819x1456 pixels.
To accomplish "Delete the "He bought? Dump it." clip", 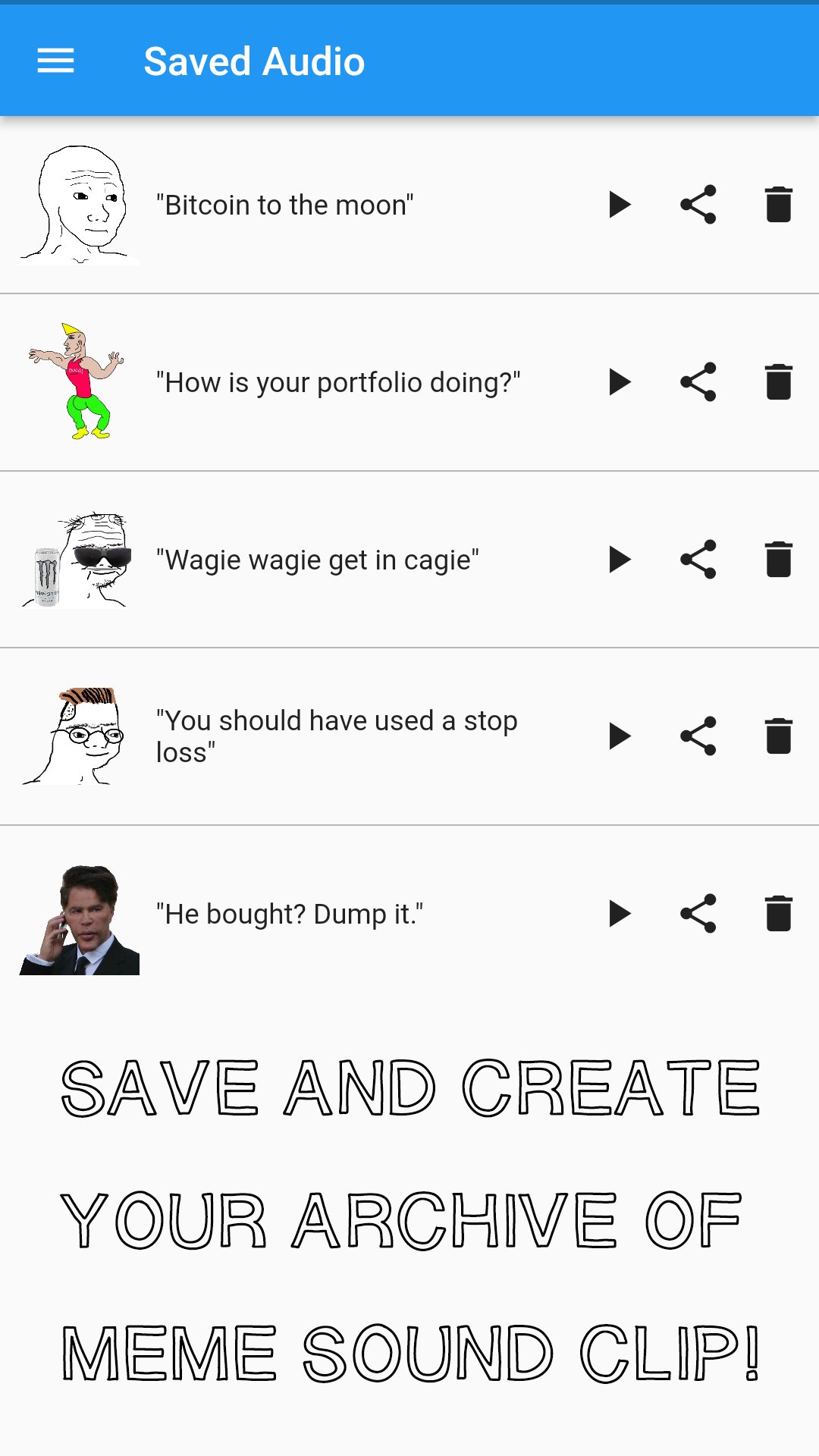I will (x=777, y=914).
